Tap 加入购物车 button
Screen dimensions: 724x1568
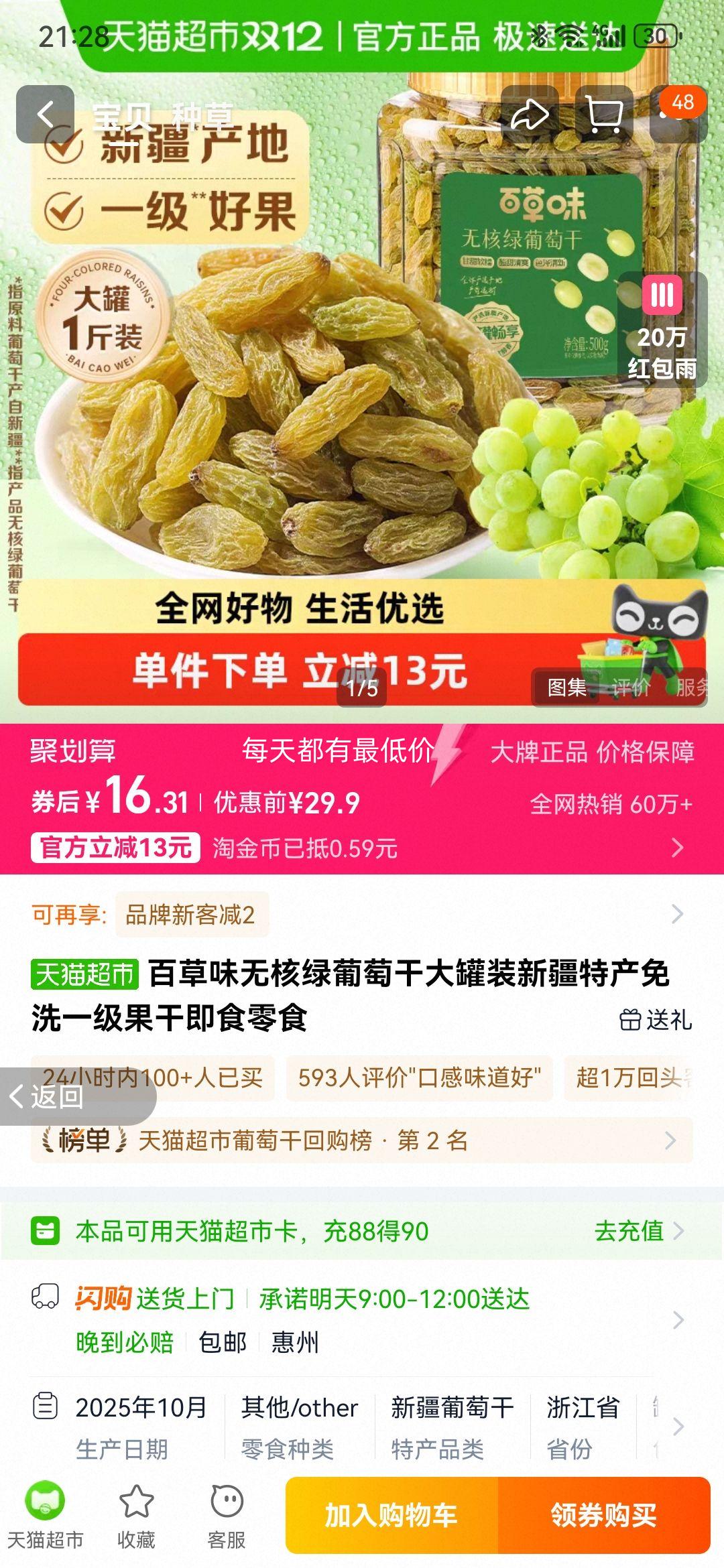[x=391, y=1515]
